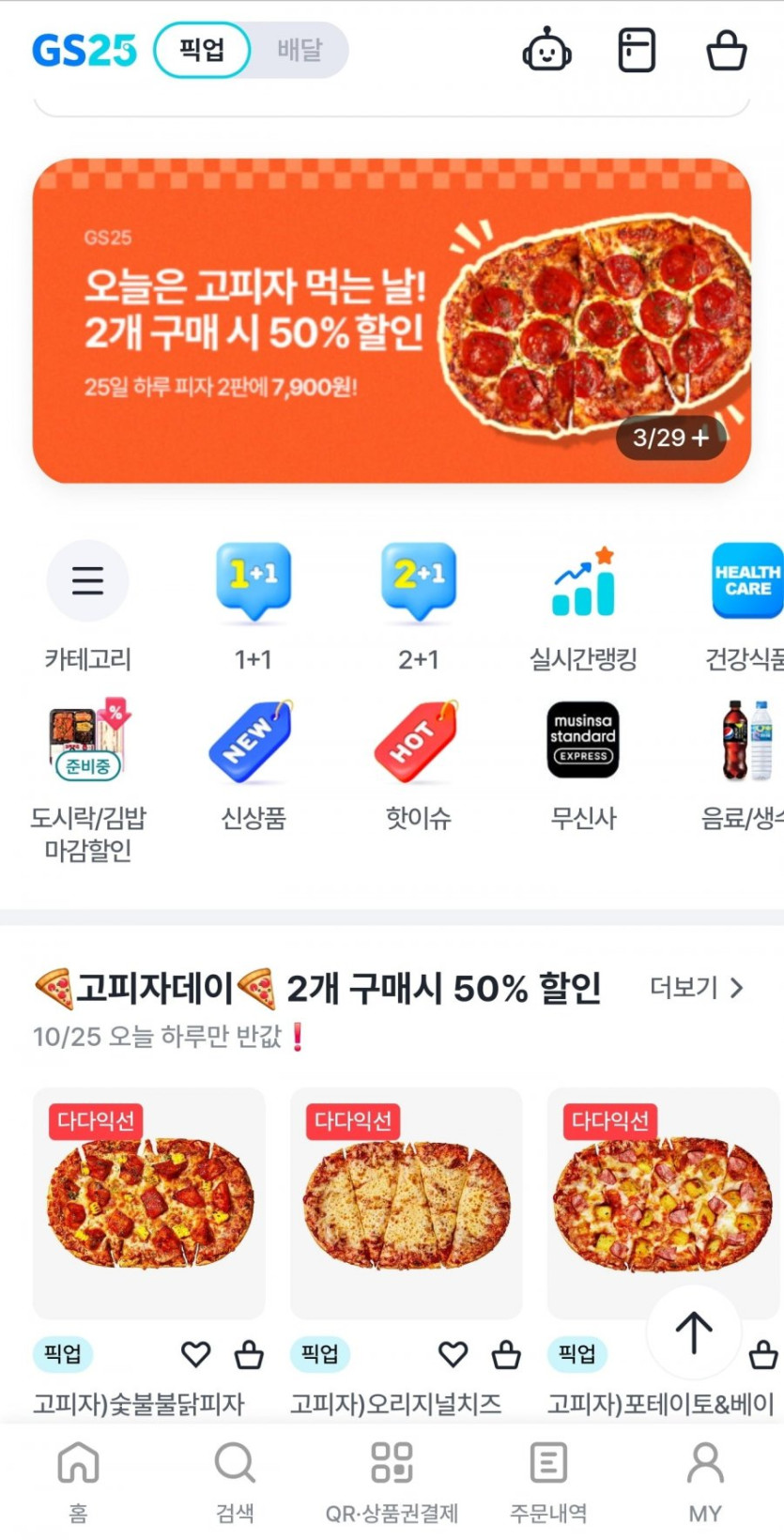The width and height of the screenshot is (784, 1540).
Task: Go to the 검색 tab
Action: [235, 1482]
